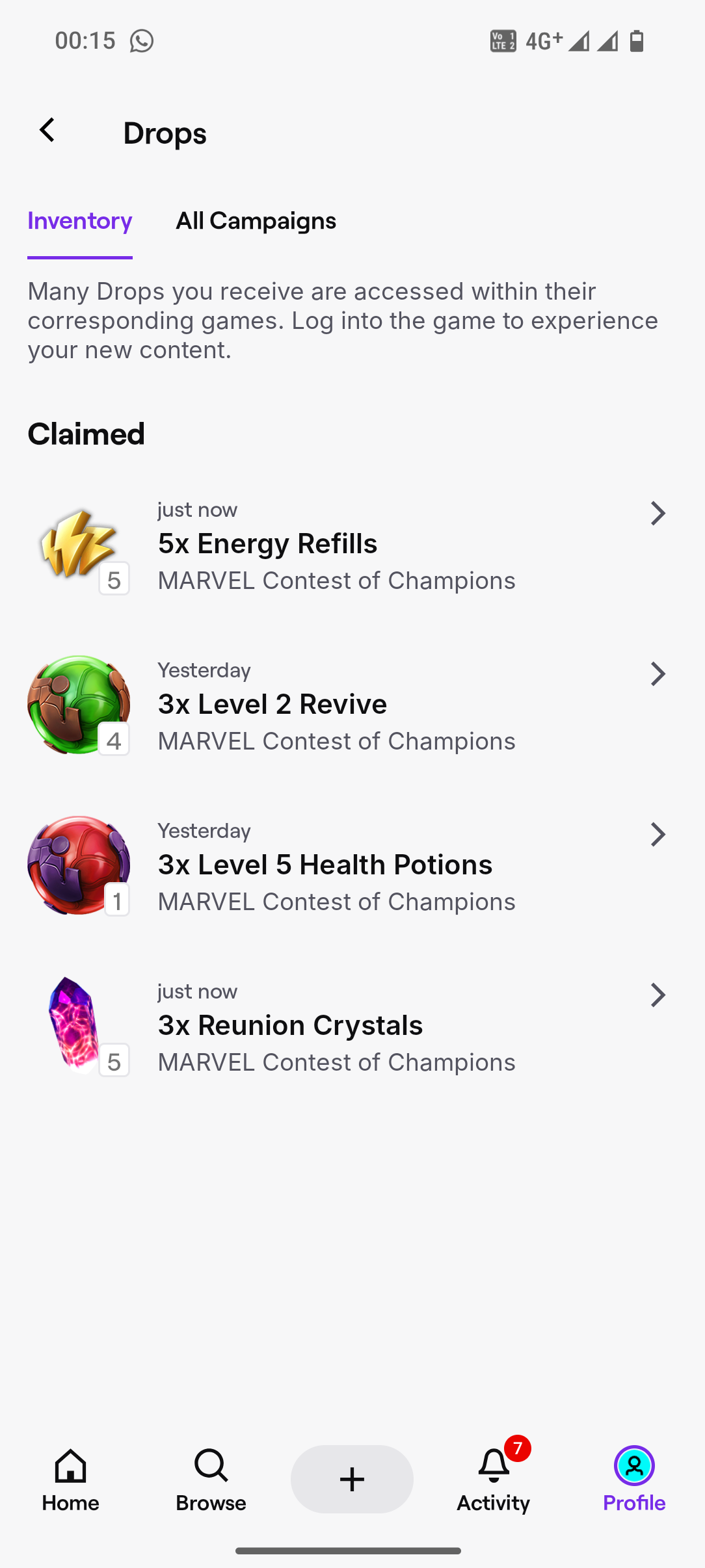The image size is (705, 1568).
Task: Show the 3x Reunion Crystals drop
Action: pyautogui.click(x=351, y=1026)
